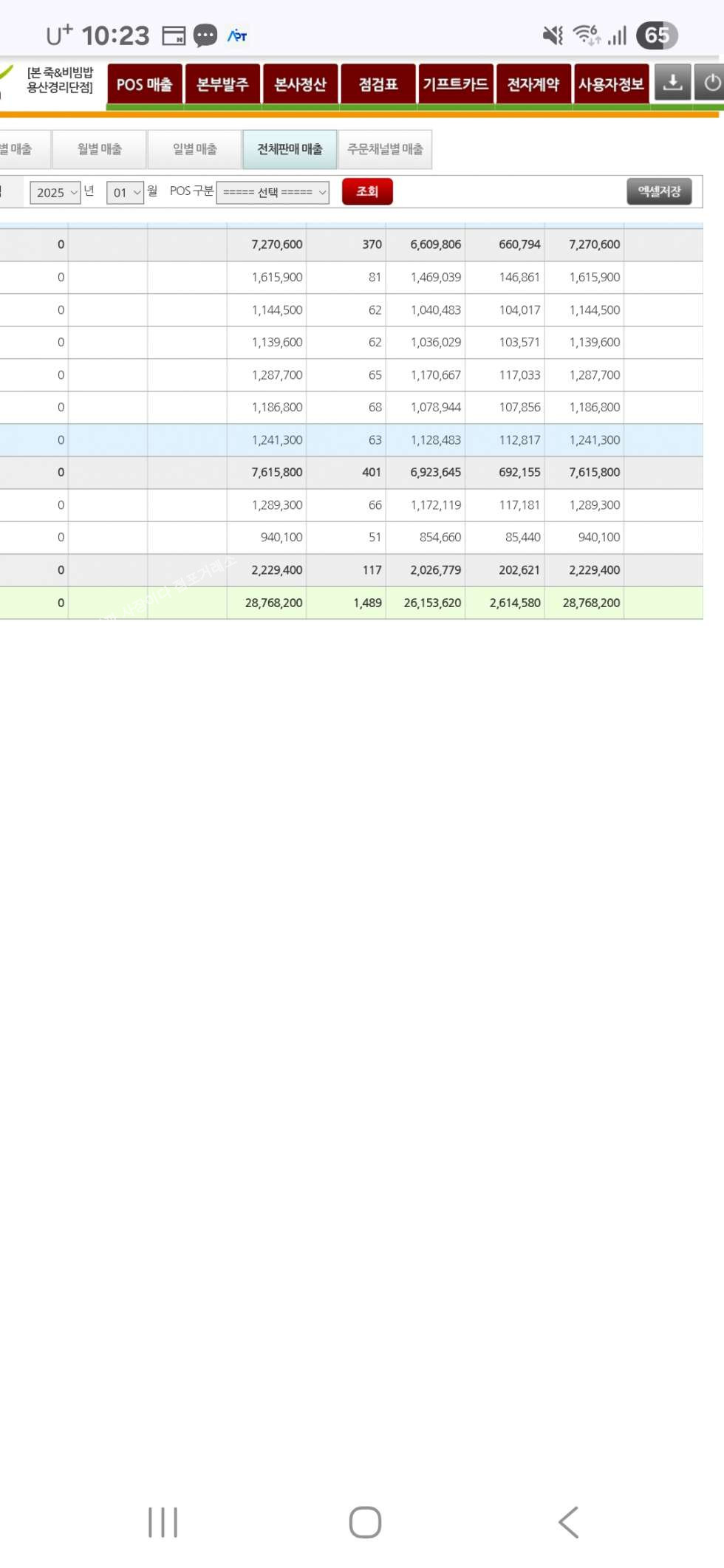Switch to 일별 매출 tab
The image size is (724, 1568).
[x=195, y=149]
